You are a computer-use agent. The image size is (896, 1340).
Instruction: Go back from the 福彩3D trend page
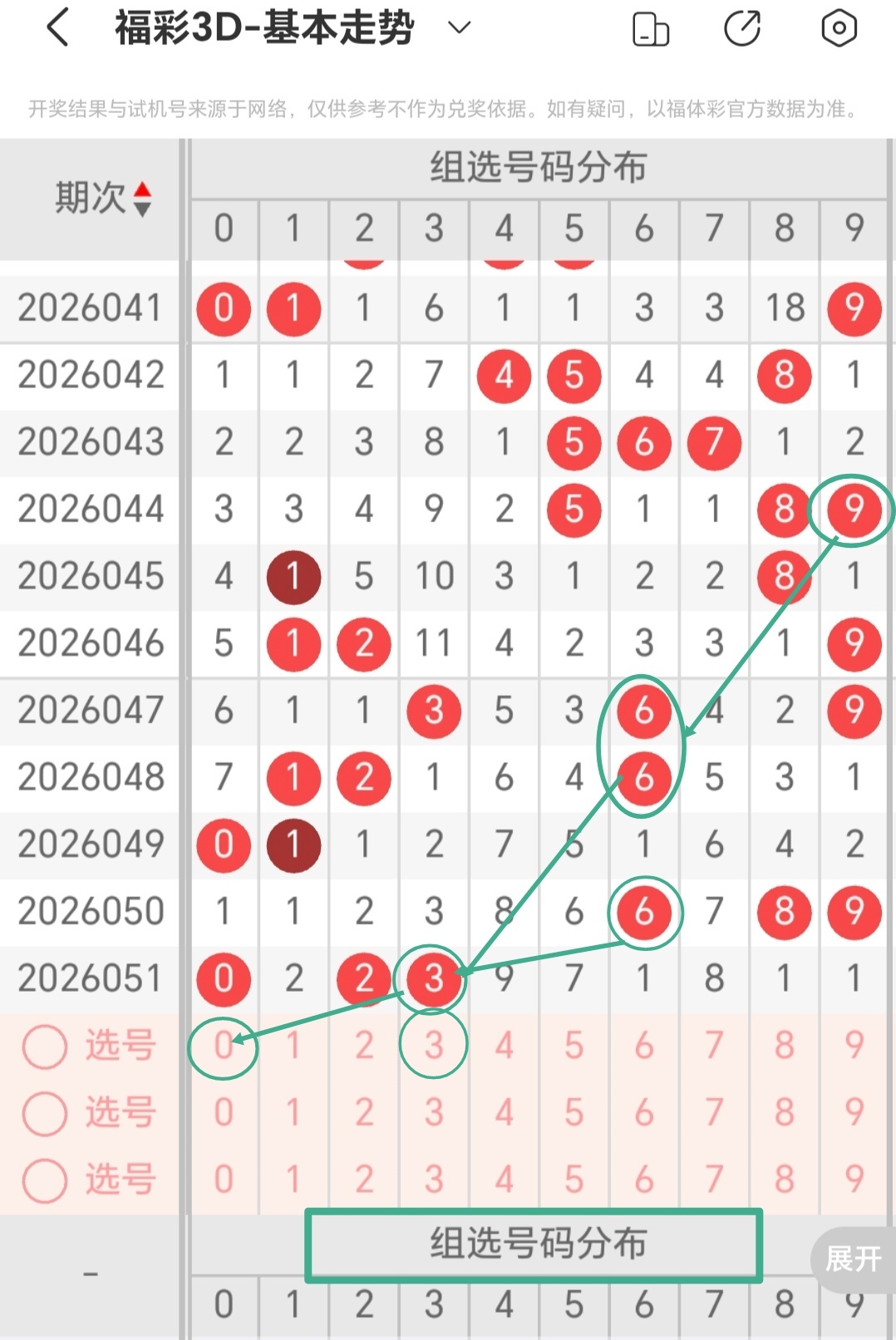tap(58, 28)
